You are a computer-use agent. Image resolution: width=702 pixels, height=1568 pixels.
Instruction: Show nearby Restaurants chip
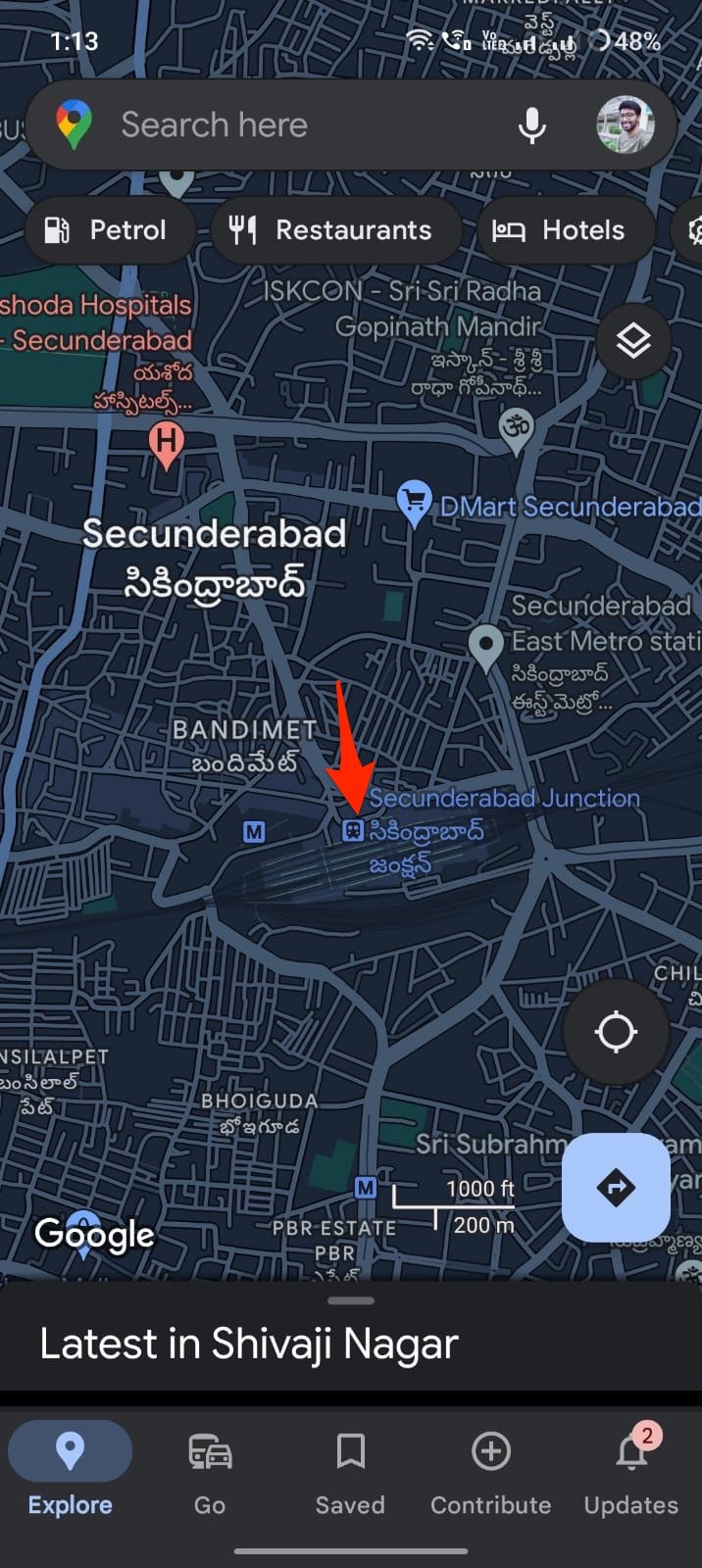[335, 230]
